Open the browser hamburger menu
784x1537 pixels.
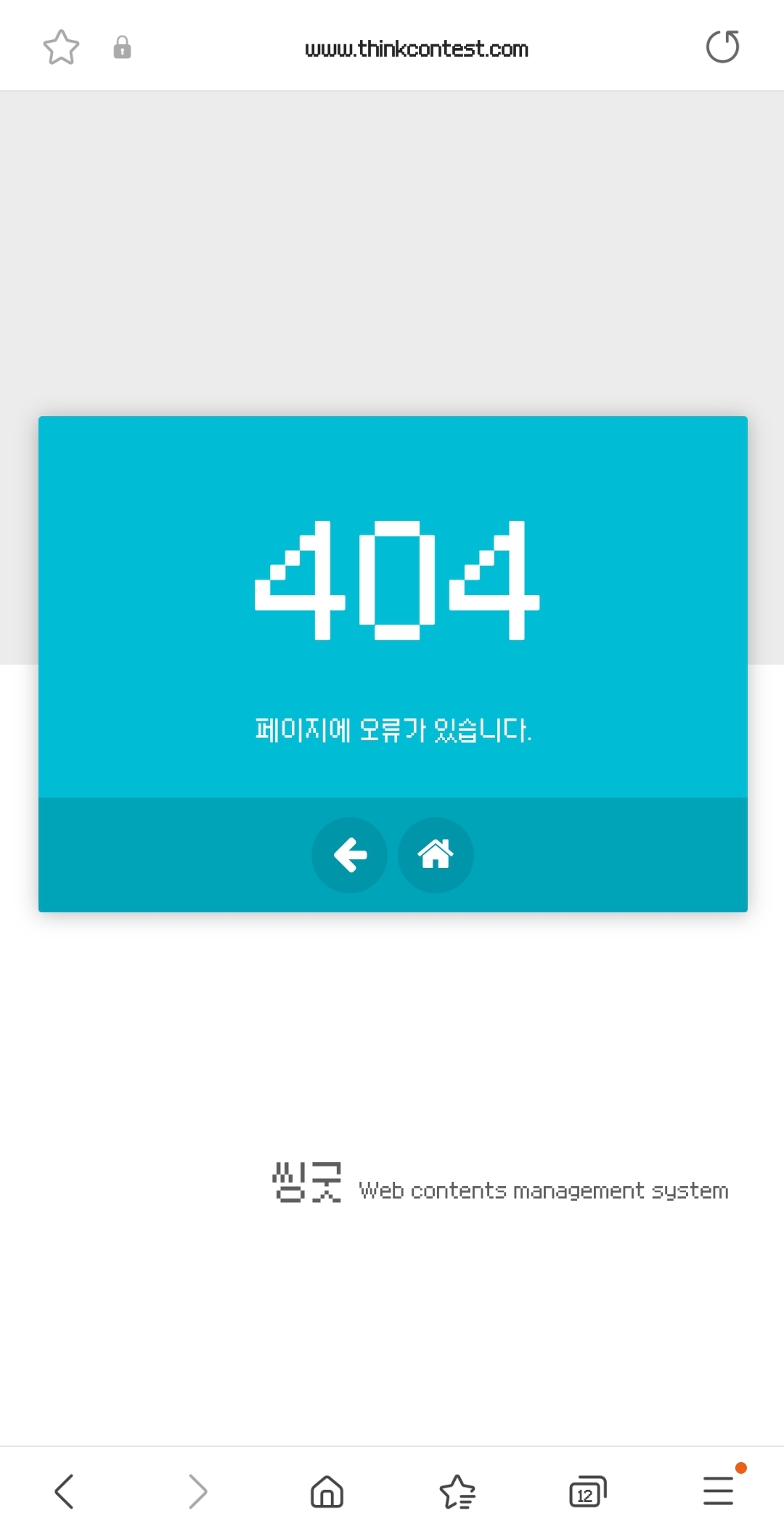(719, 1491)
